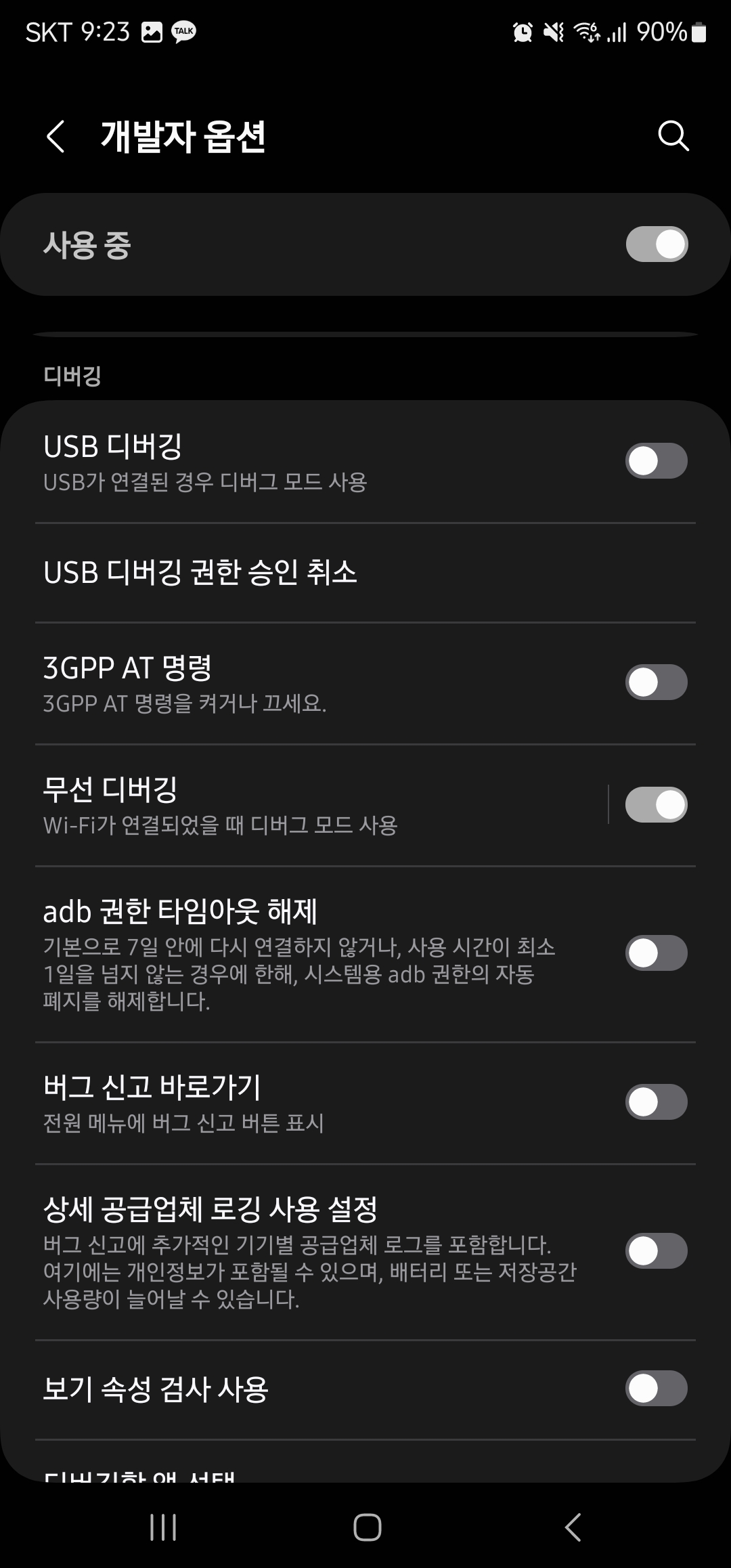Tap the alarm icon in the status bar
This screenshot has width=731, height=1568.
click(522, 31)
